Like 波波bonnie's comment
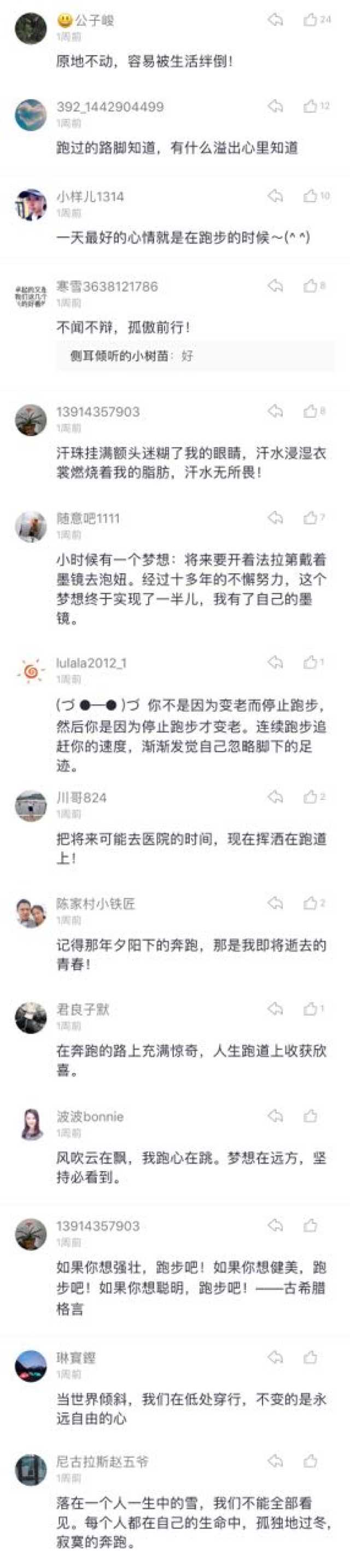This screenshot has width=350, height=1568. (x=311, y=1116)
